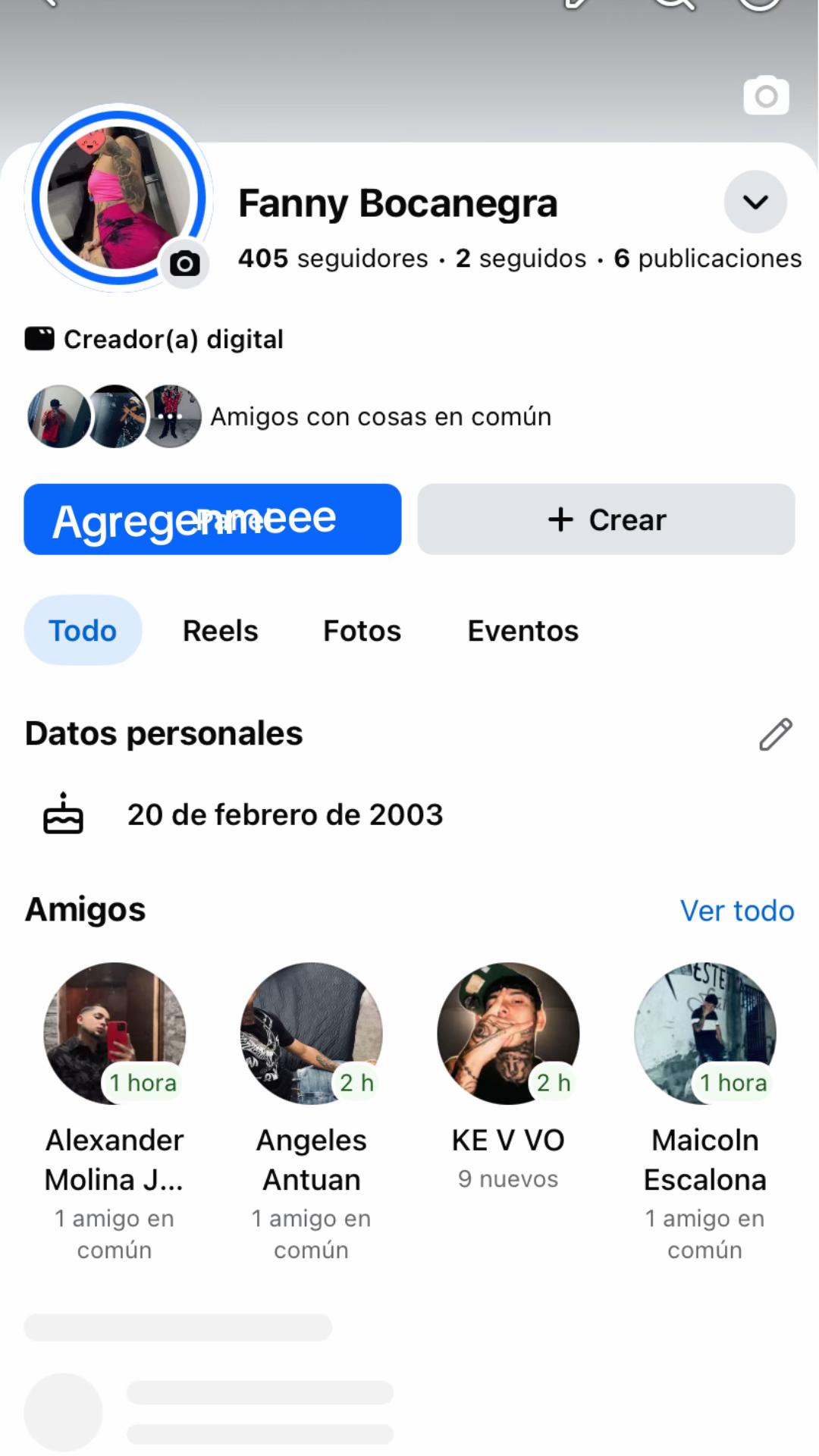Open Amigos con cosas en común

pos(289,416)
